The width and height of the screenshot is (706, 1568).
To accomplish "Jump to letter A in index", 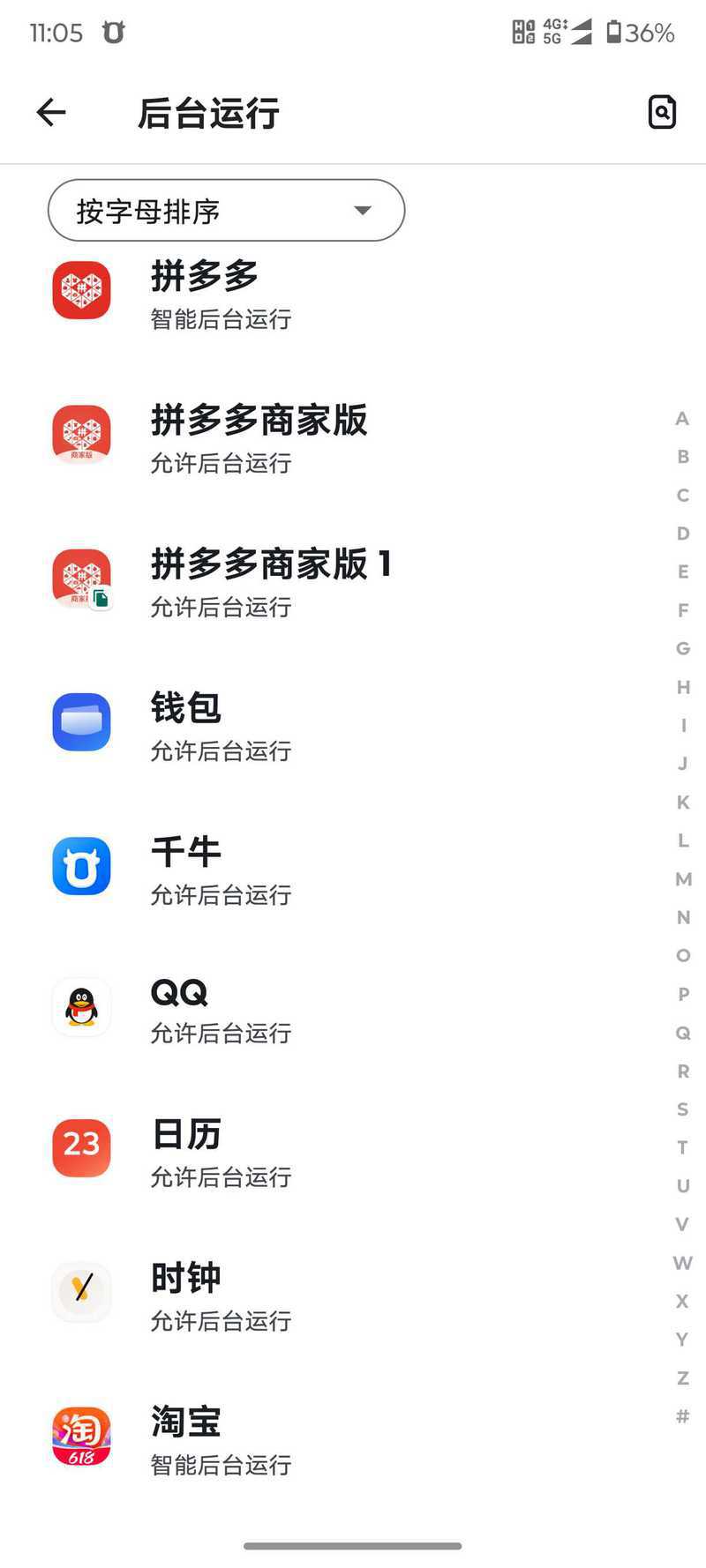I will 682,419.
